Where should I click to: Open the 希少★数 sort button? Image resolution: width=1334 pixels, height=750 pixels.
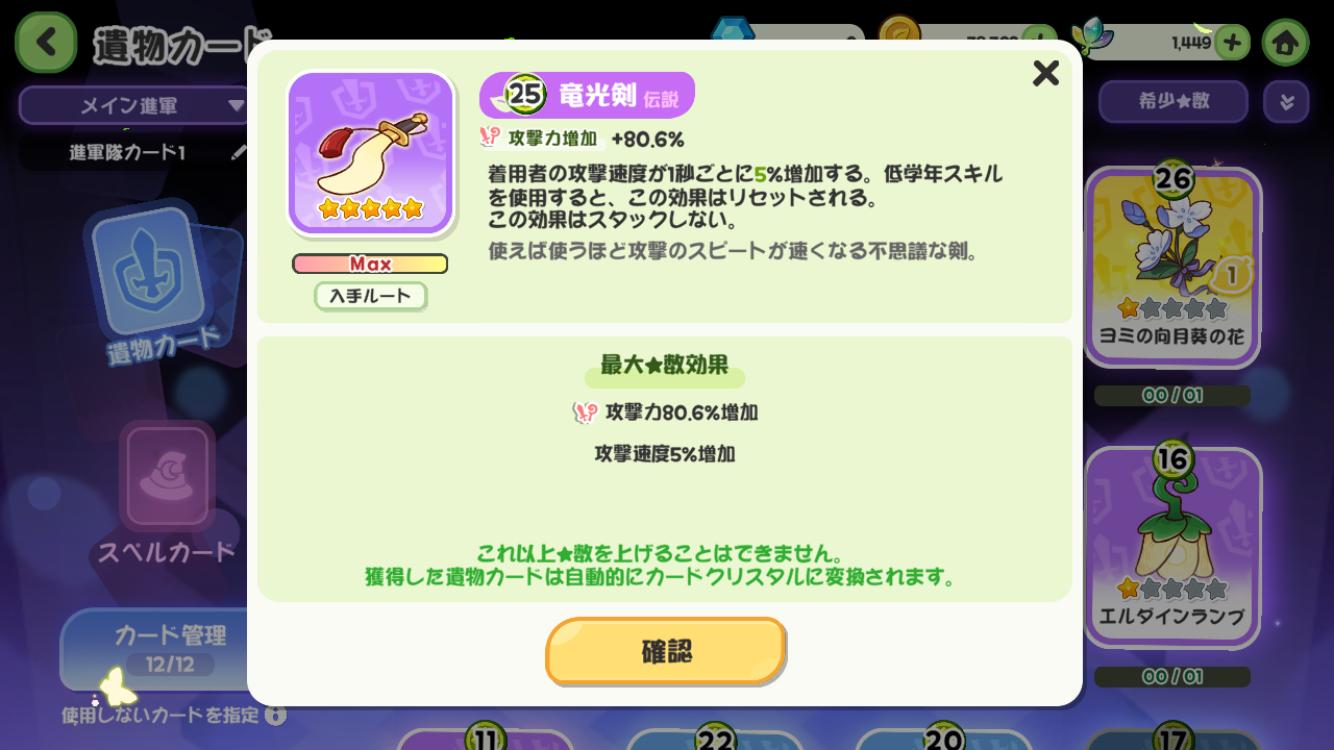1173,101
